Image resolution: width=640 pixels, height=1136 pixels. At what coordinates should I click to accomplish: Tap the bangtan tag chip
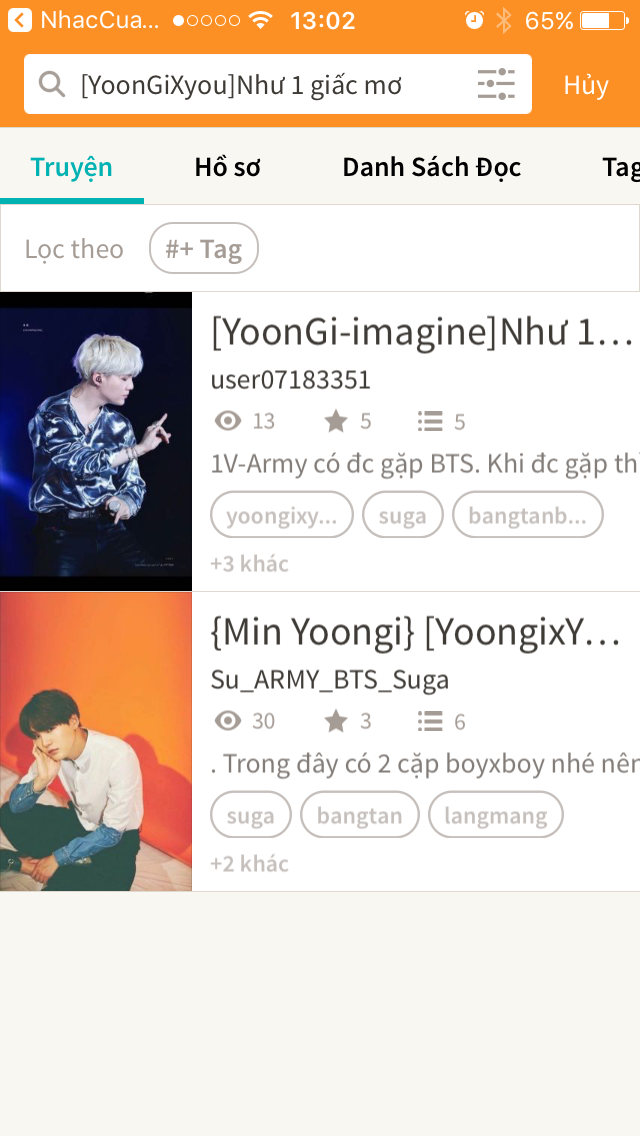[x=360, y=815]
